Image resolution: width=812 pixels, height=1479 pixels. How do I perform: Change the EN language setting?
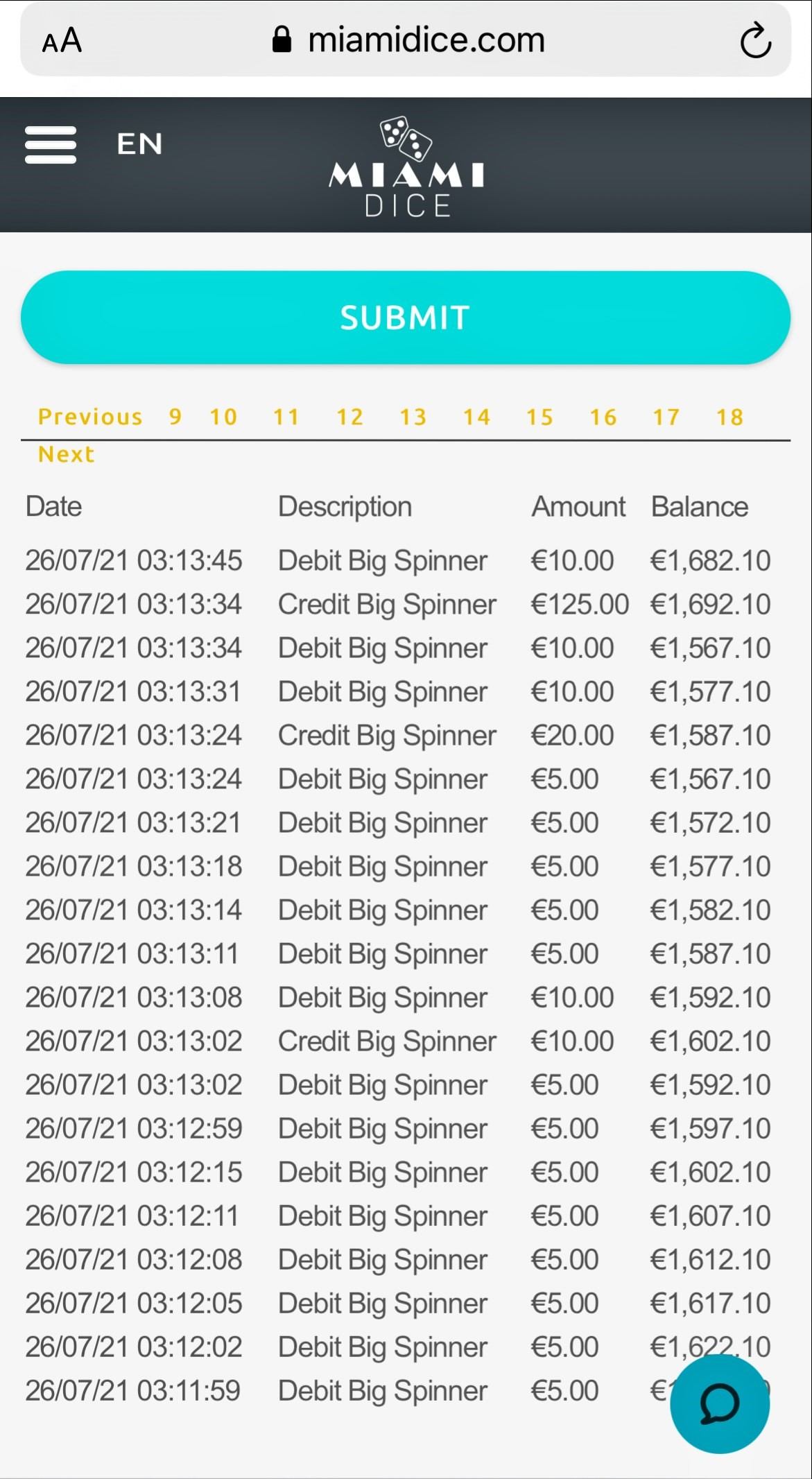pyautogui.click(x=139, y=144)
